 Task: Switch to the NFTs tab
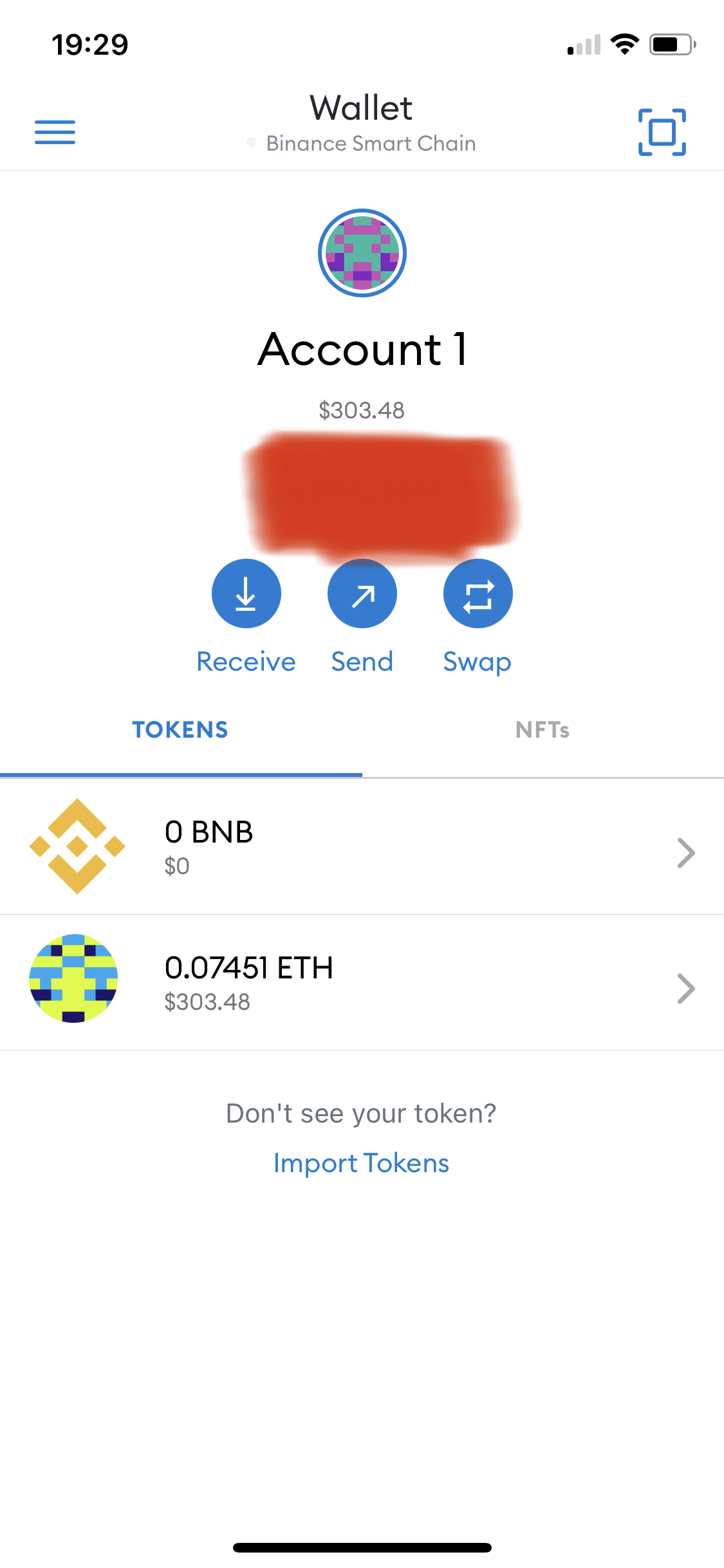click(543, 730)
